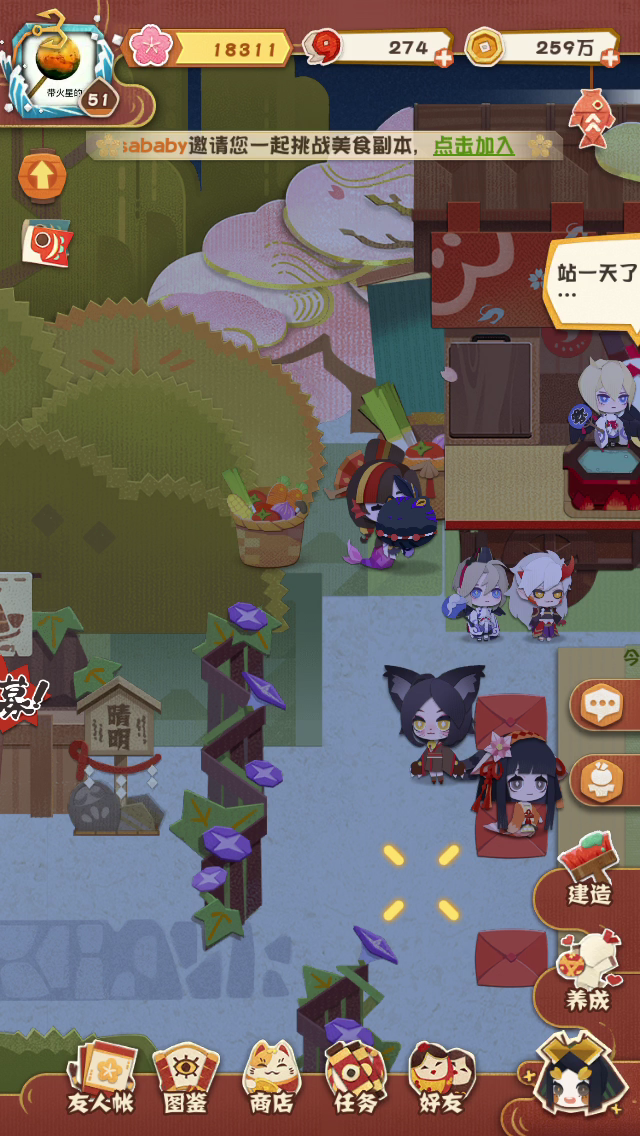
Task: Open 图鉴 illustrated guide
Action: click(186, 1077)
